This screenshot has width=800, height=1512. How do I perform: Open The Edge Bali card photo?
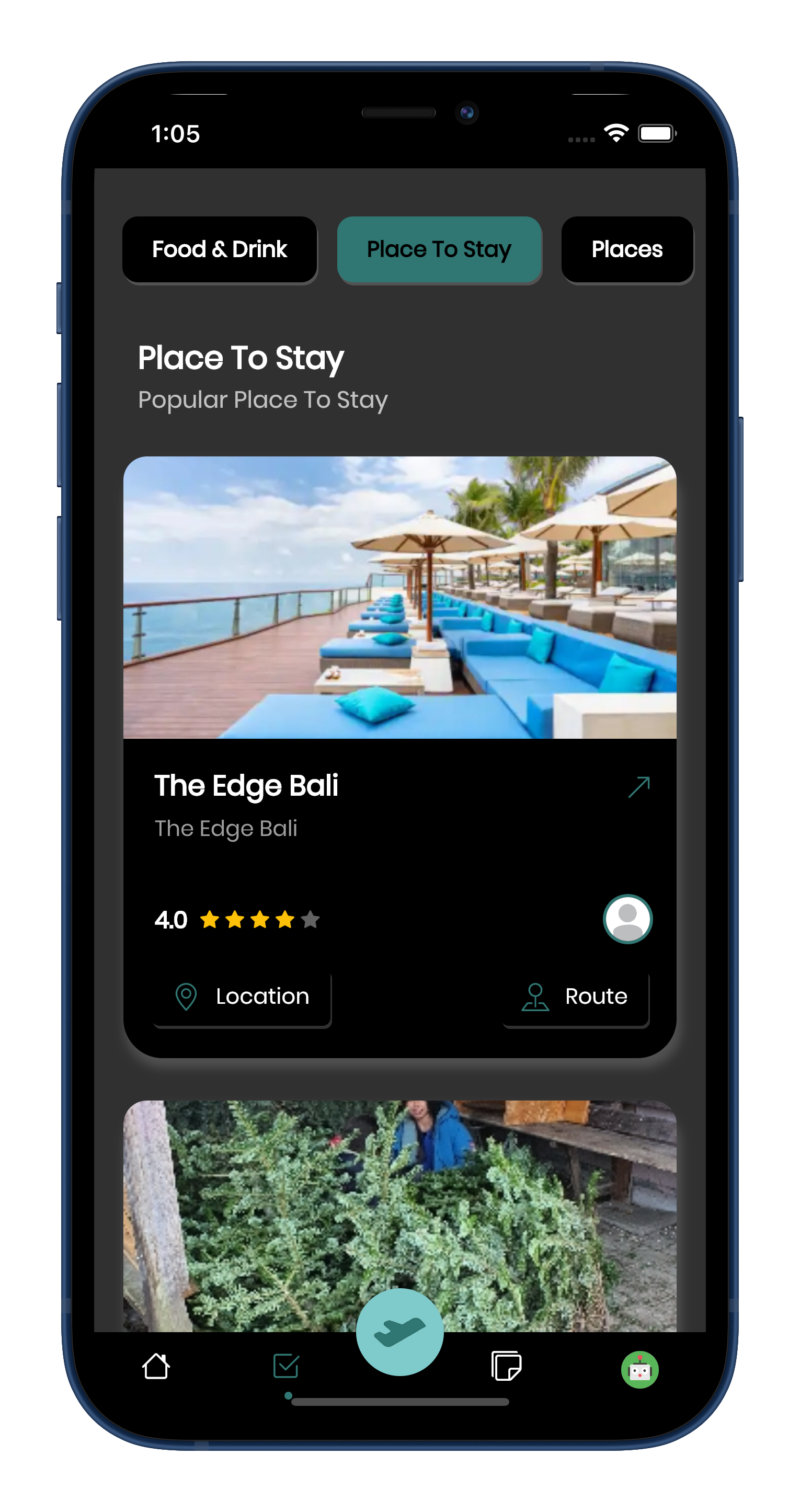(x=399, y=597)
